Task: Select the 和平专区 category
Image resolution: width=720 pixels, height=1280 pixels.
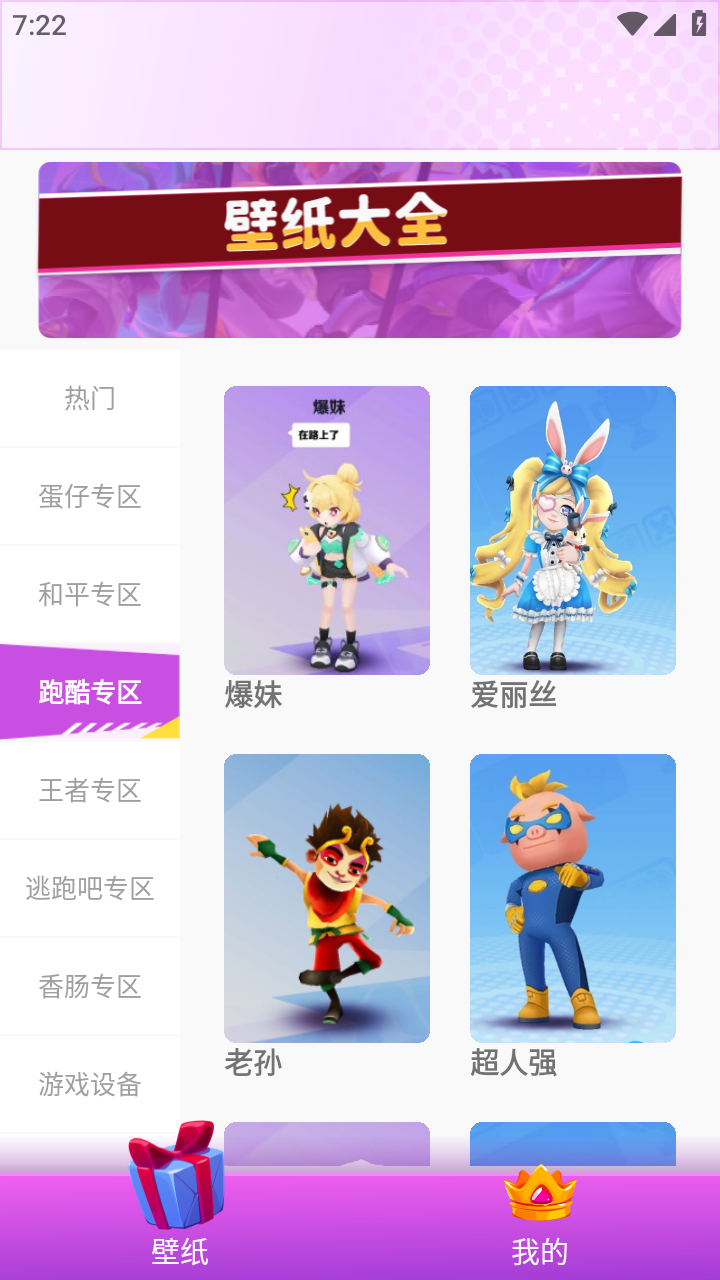Action: point(90,594)
